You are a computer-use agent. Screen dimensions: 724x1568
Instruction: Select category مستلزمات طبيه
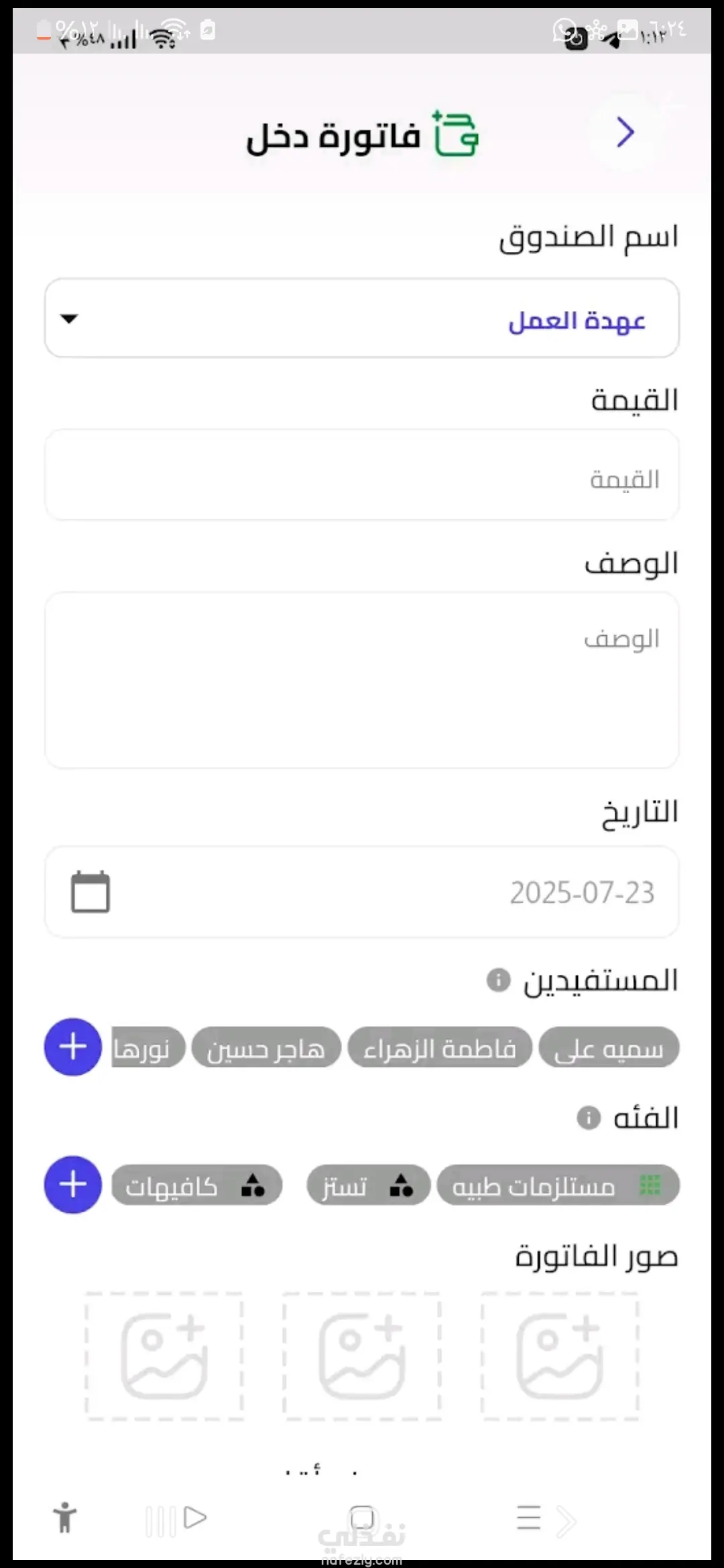558,1185
